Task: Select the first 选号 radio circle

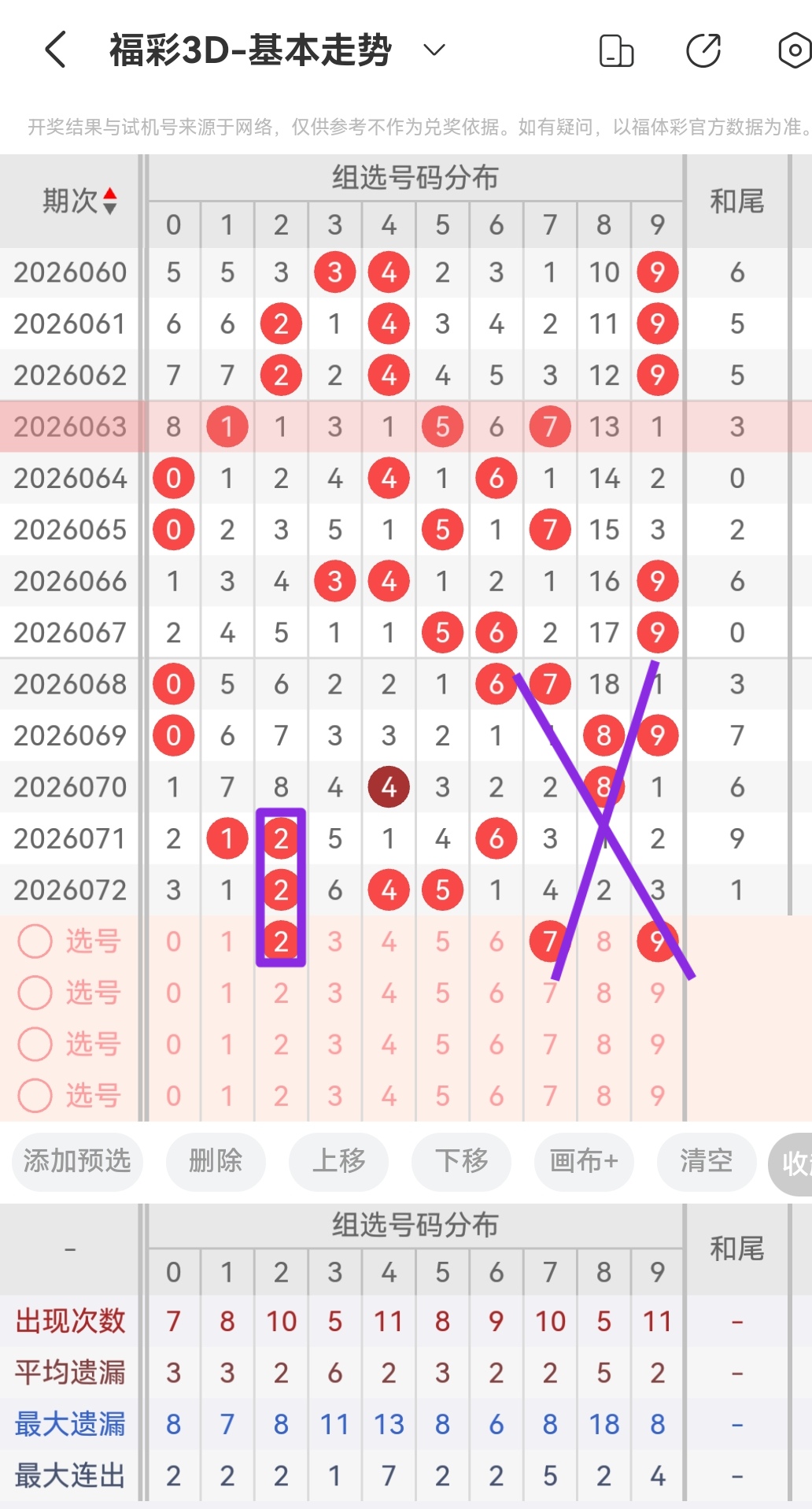Action: tap(35, 941)
